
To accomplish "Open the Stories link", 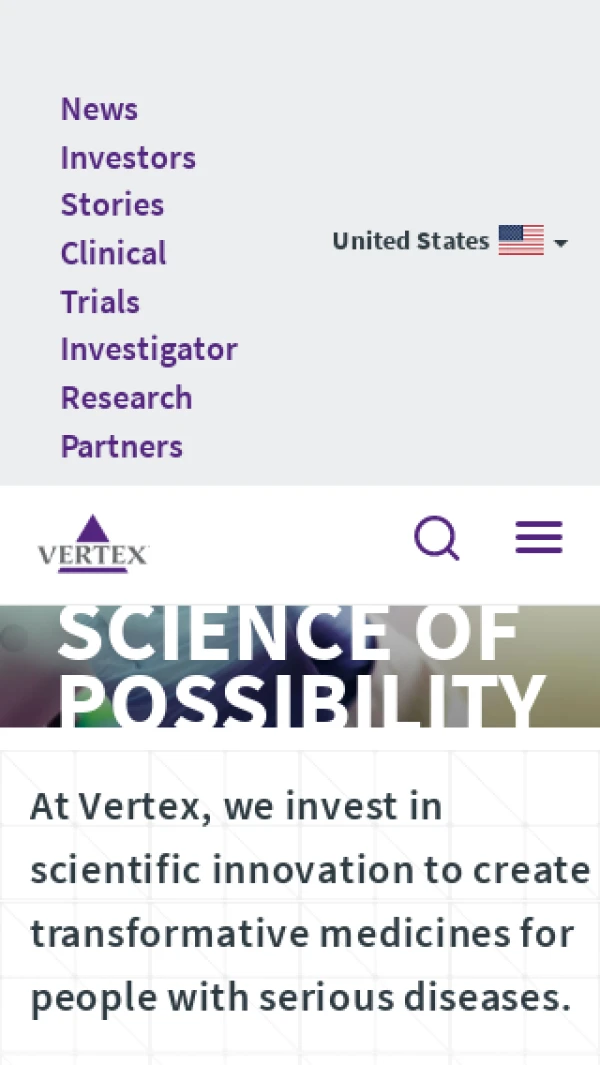I will [x=112, y=205].
